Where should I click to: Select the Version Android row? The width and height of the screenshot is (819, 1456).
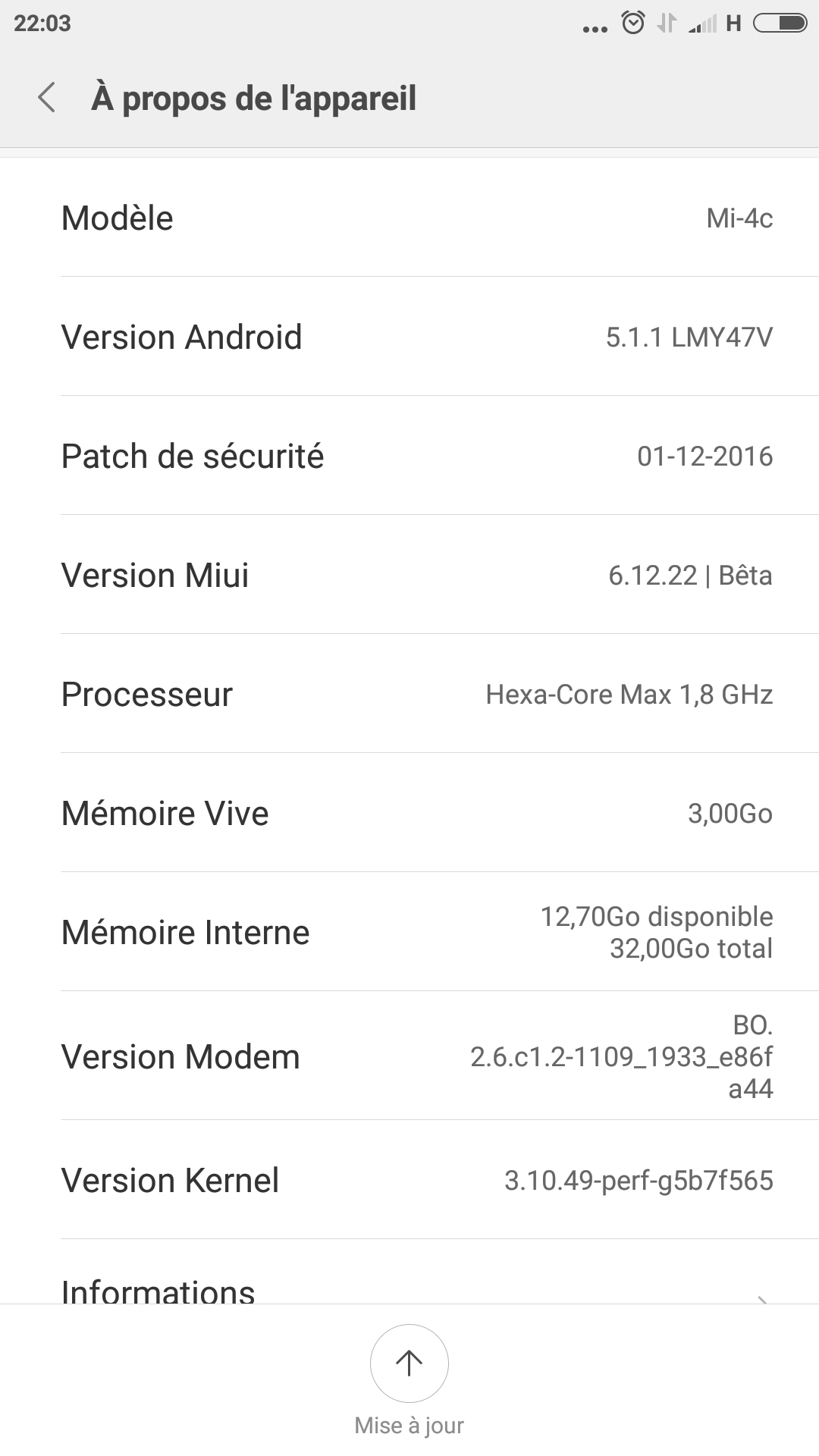tap(409, 337)
